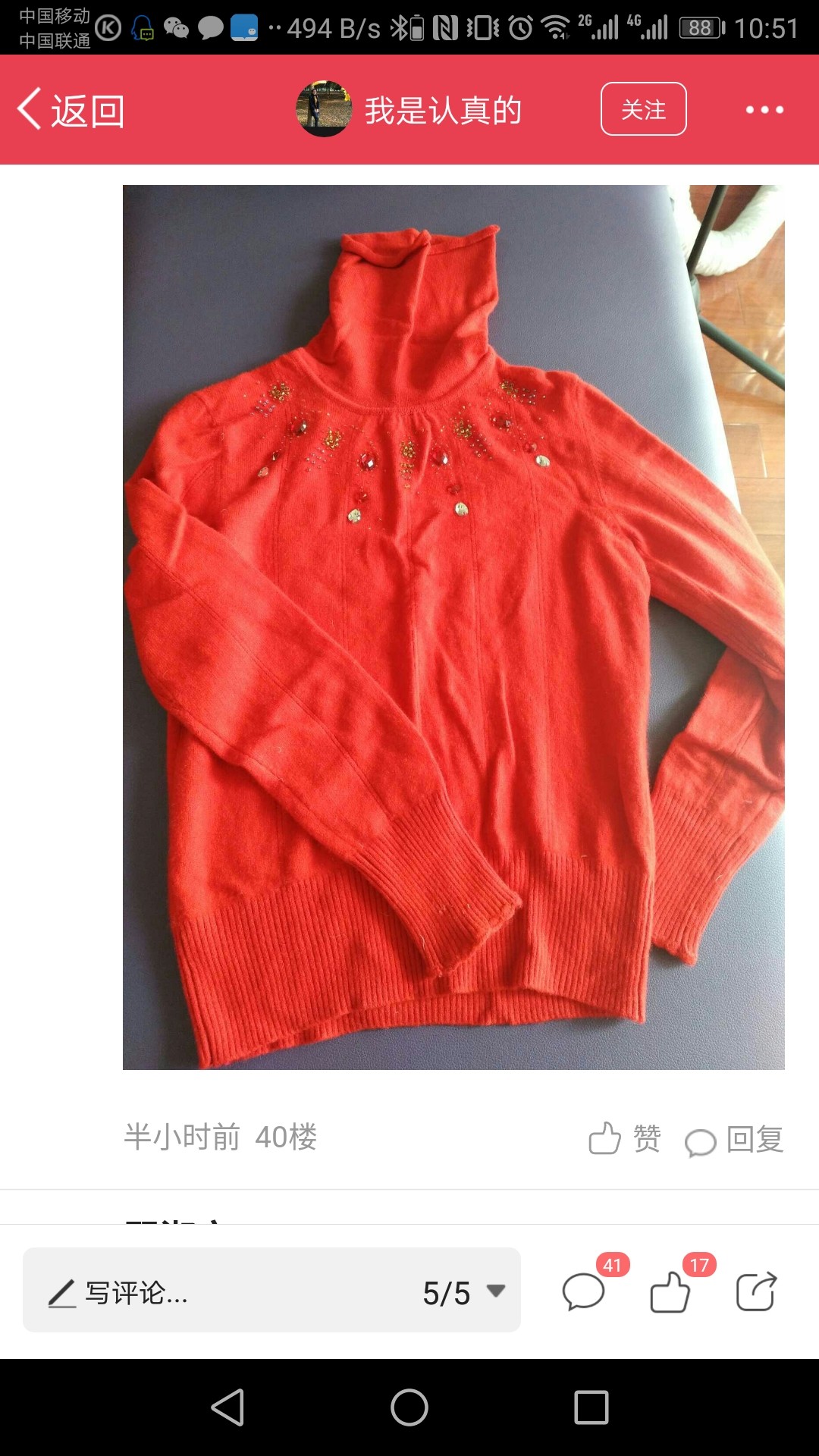Open the profile of 我是认真的

click(409, 110)
